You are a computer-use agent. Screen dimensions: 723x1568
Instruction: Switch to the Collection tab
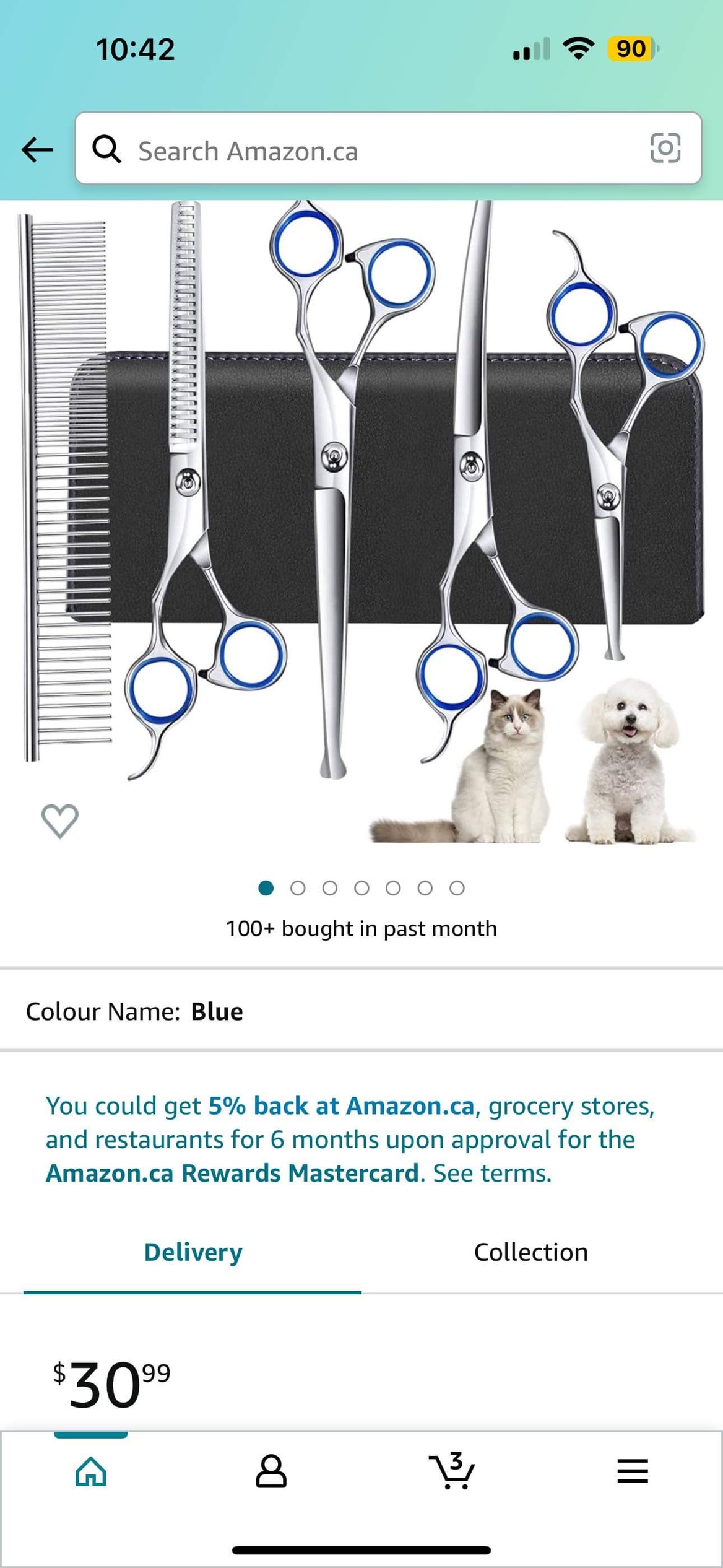tap(530, 1252)
